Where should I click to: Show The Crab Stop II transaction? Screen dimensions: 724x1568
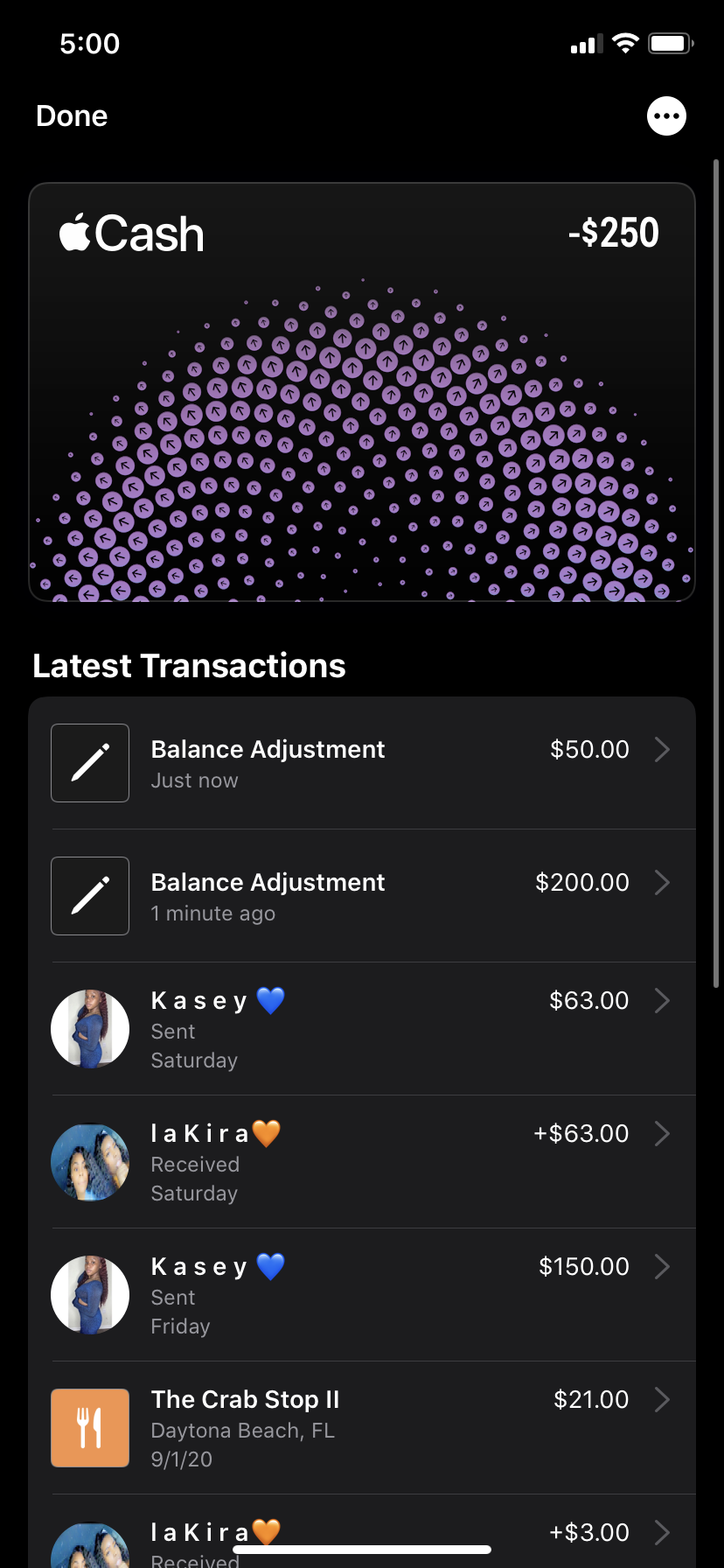(x=362, y=1428)
